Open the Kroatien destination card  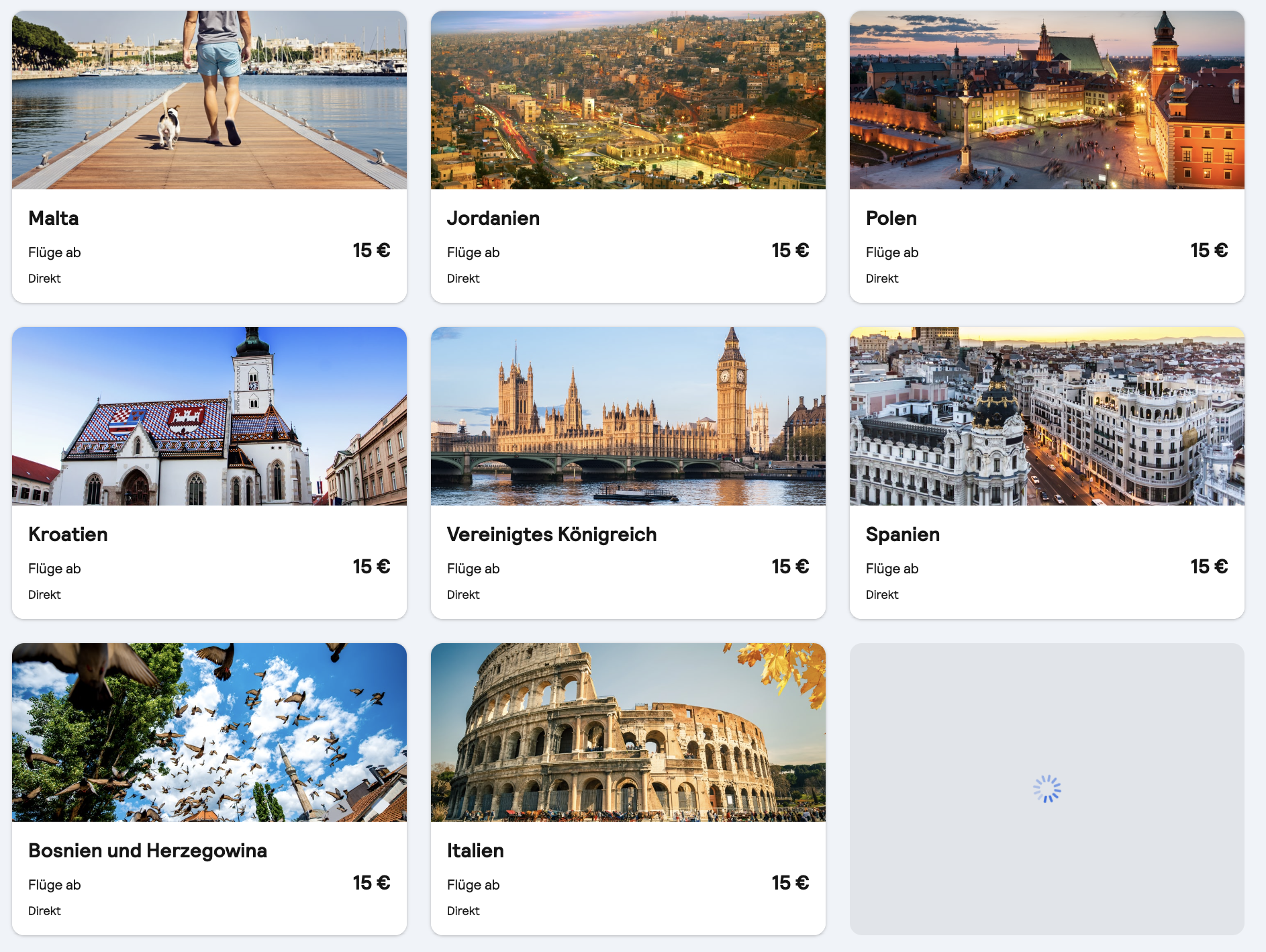coord(209,473)
